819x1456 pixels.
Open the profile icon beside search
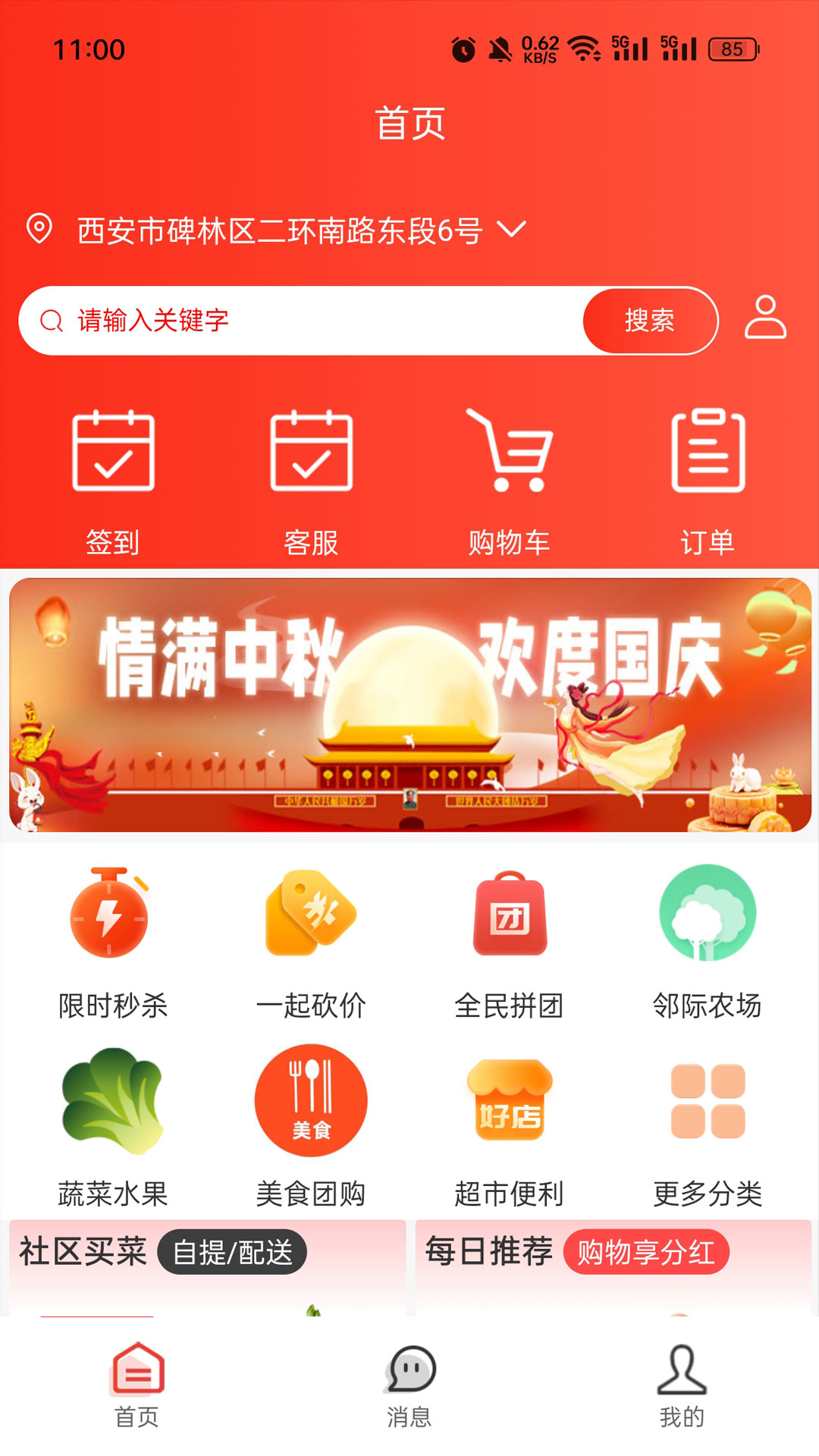coord(764,318)
